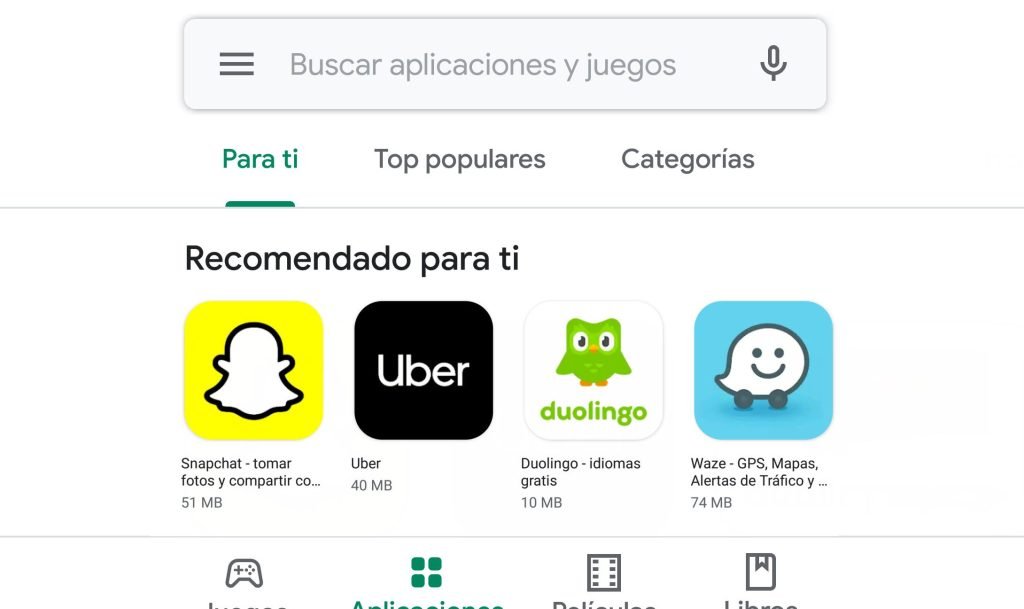This screenshot has width=1024, height=609.
Task: Switch to the Top populares tab
Action: [459, 160]
